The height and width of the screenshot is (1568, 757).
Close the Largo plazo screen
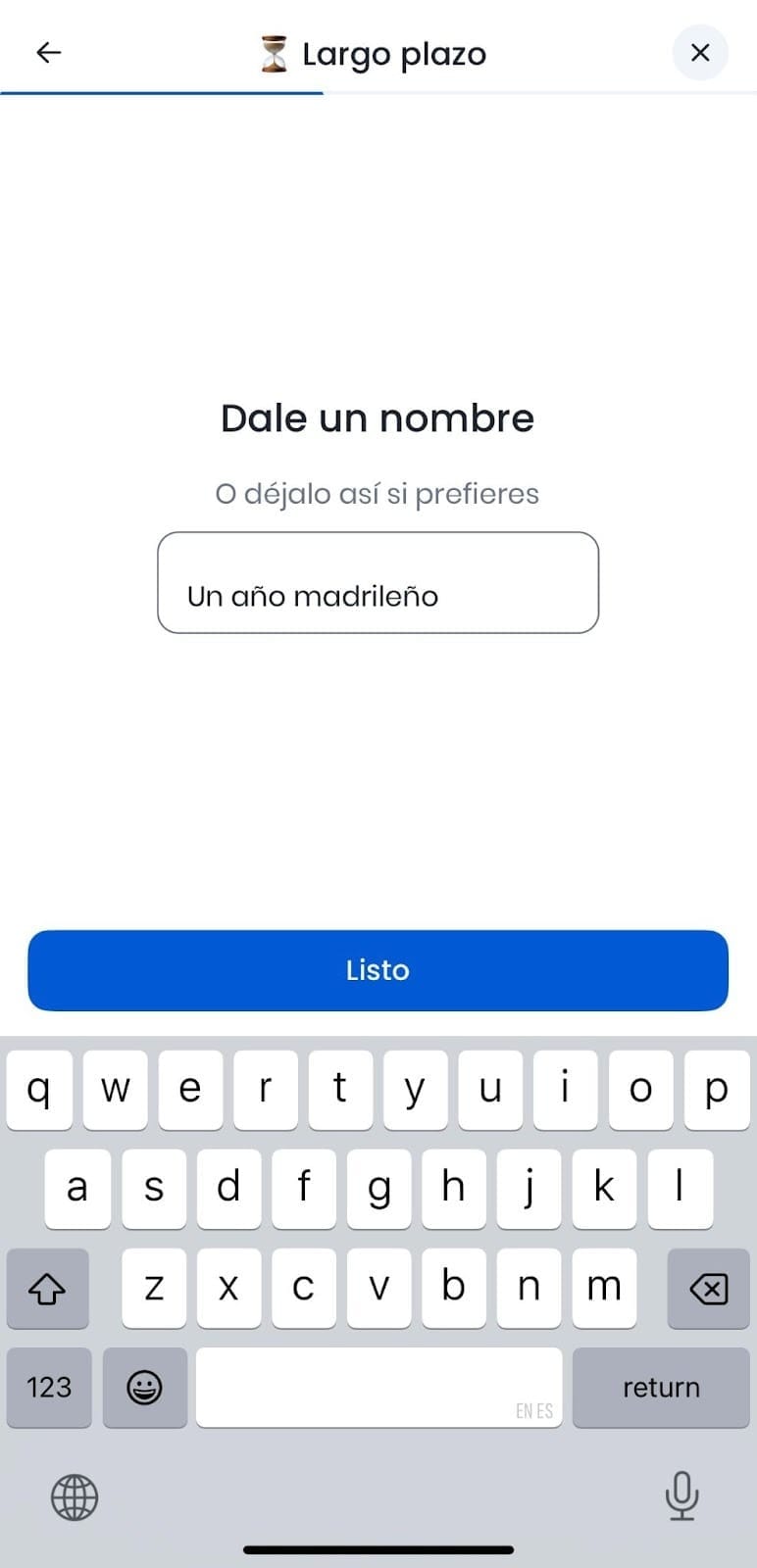(x=700, y=53)
